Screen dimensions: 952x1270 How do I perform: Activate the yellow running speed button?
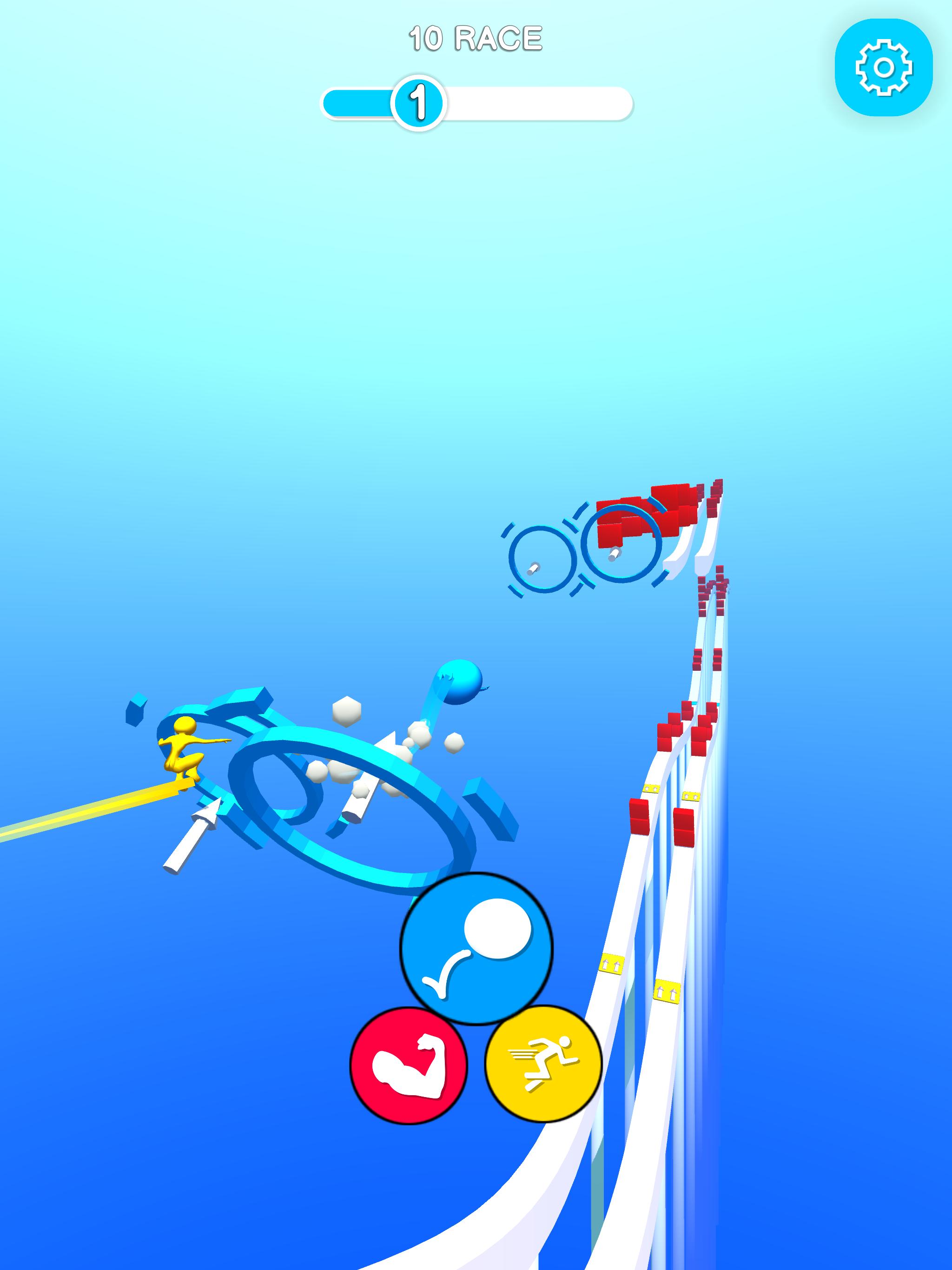(543, 1064)
